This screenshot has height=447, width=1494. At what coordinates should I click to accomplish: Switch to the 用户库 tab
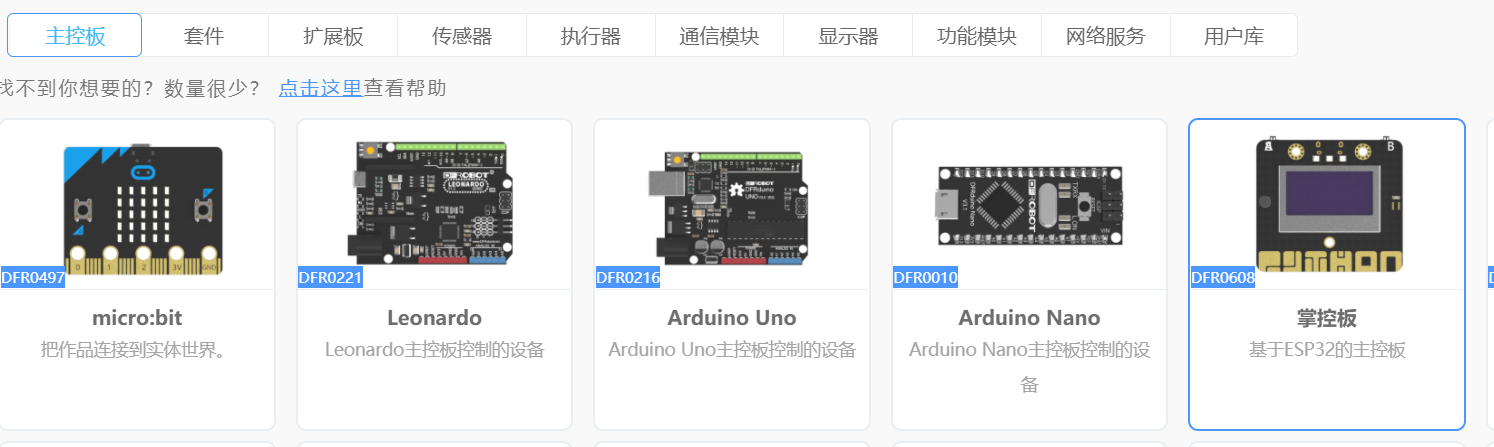1234,36
